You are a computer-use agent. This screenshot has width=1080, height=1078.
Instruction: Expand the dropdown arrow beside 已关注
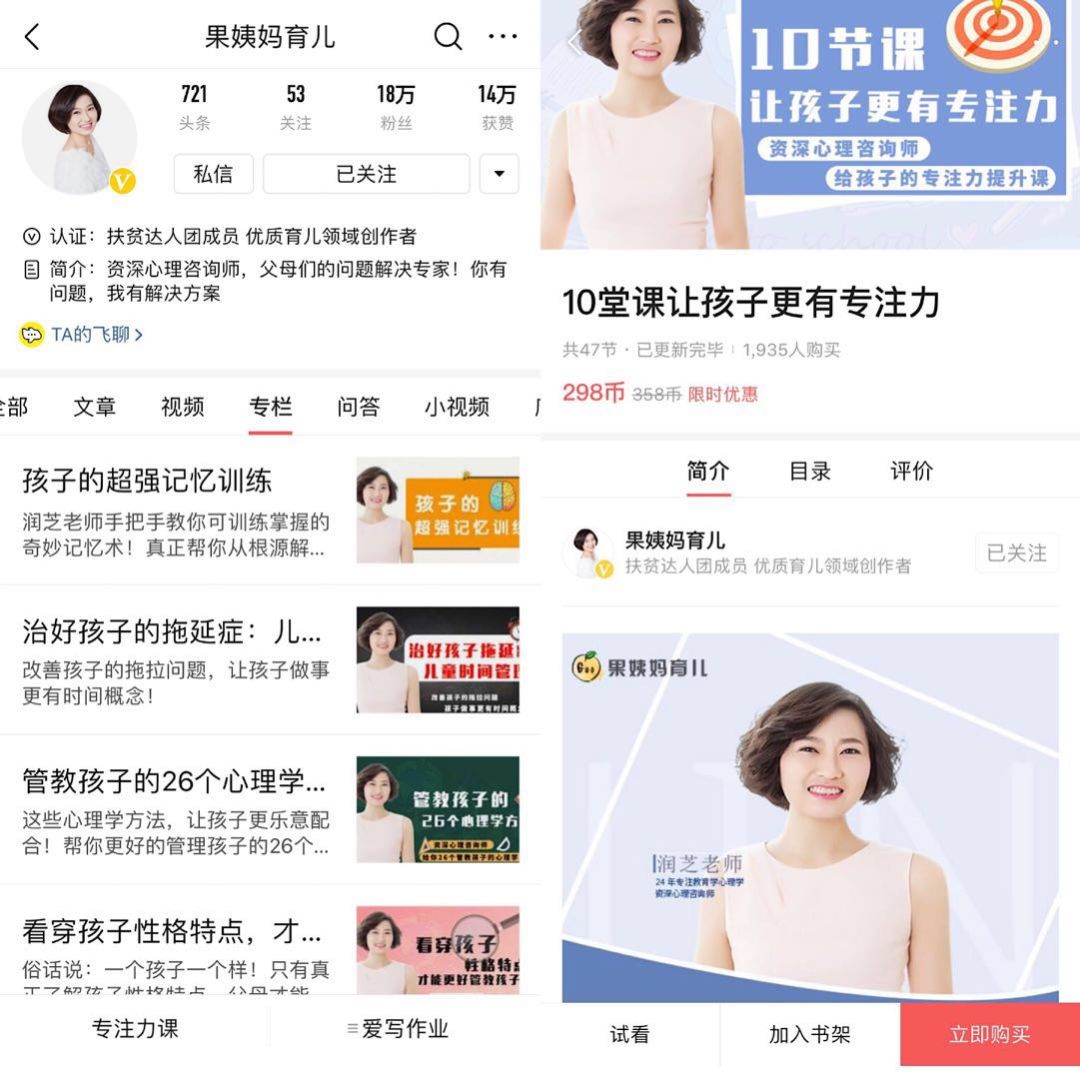pyautogui.click(x=499, y=174)
